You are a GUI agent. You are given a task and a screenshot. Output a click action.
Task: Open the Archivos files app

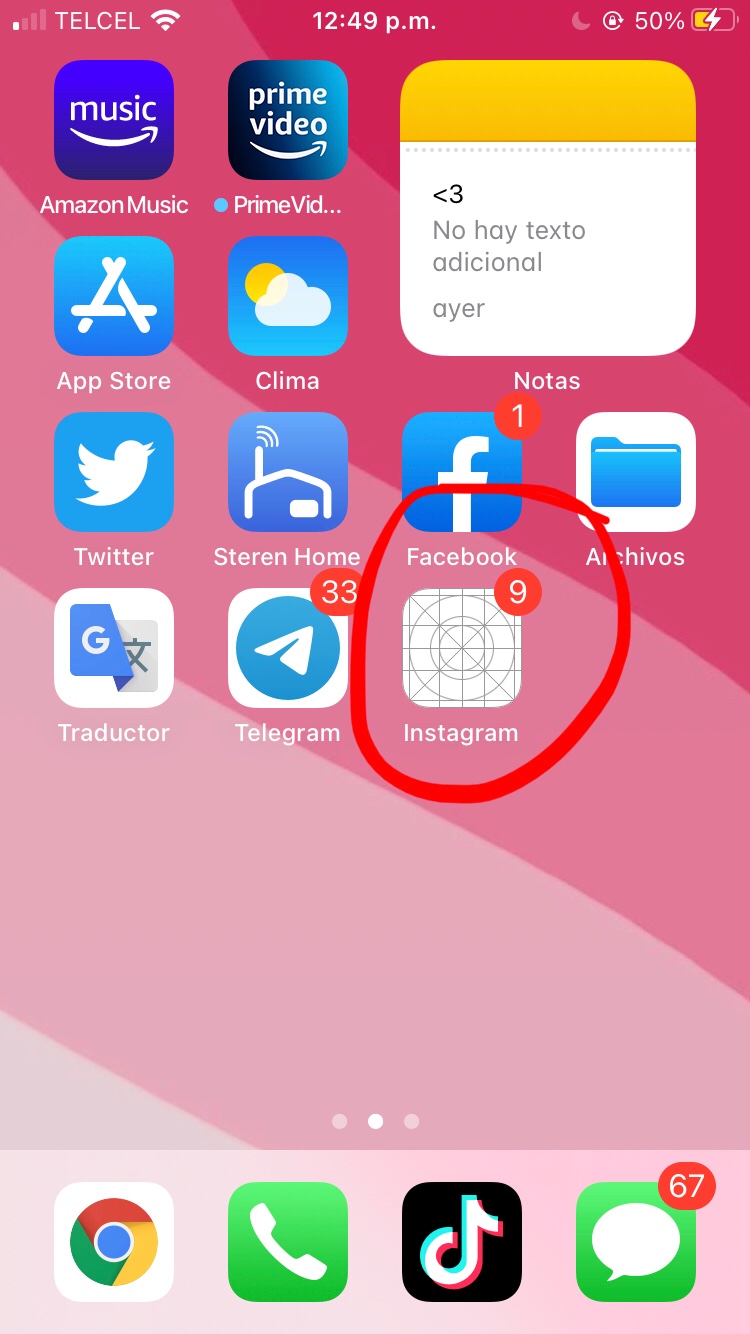point(636,472)
